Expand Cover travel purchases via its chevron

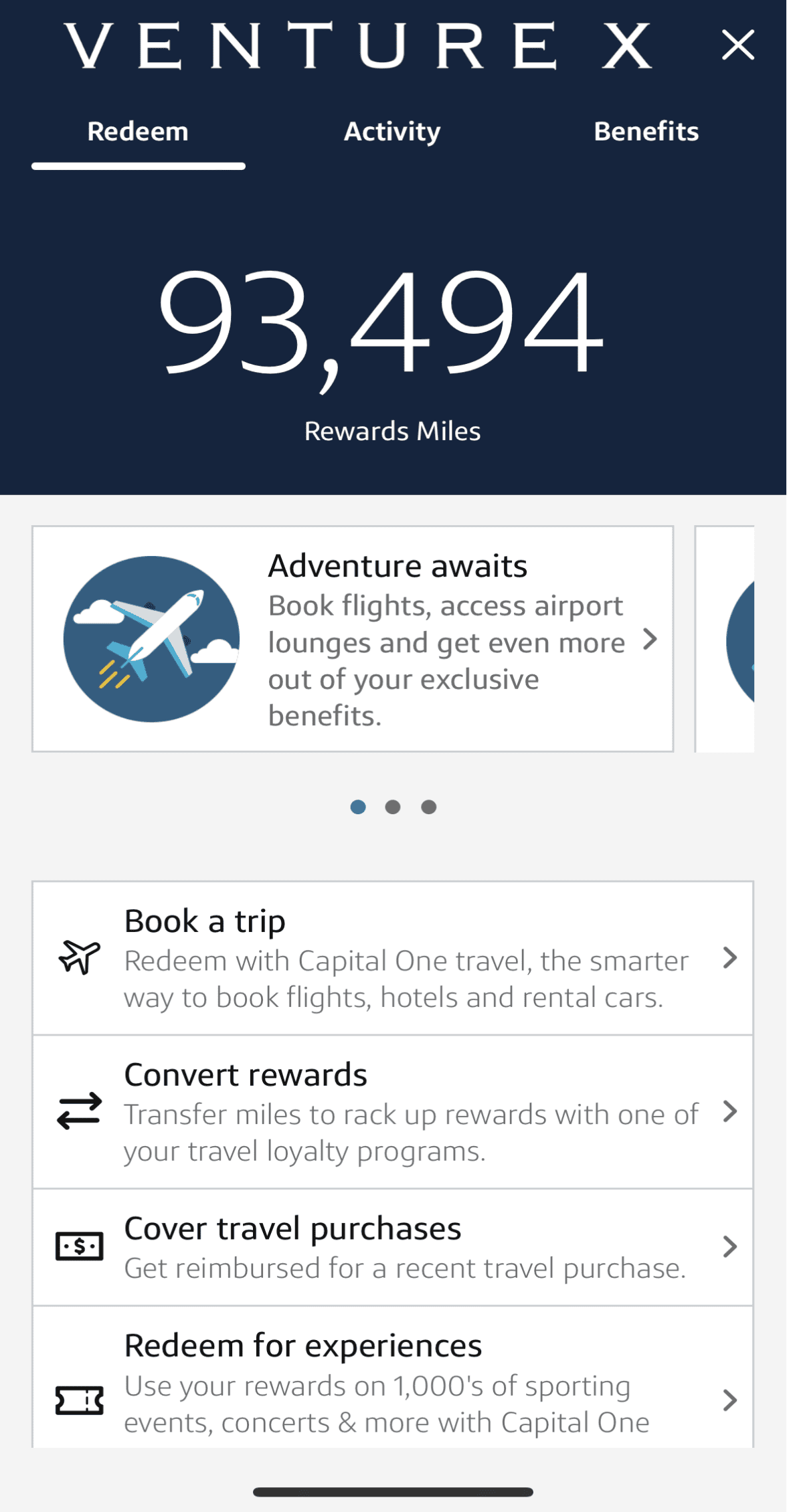(x=729, y=1246)
